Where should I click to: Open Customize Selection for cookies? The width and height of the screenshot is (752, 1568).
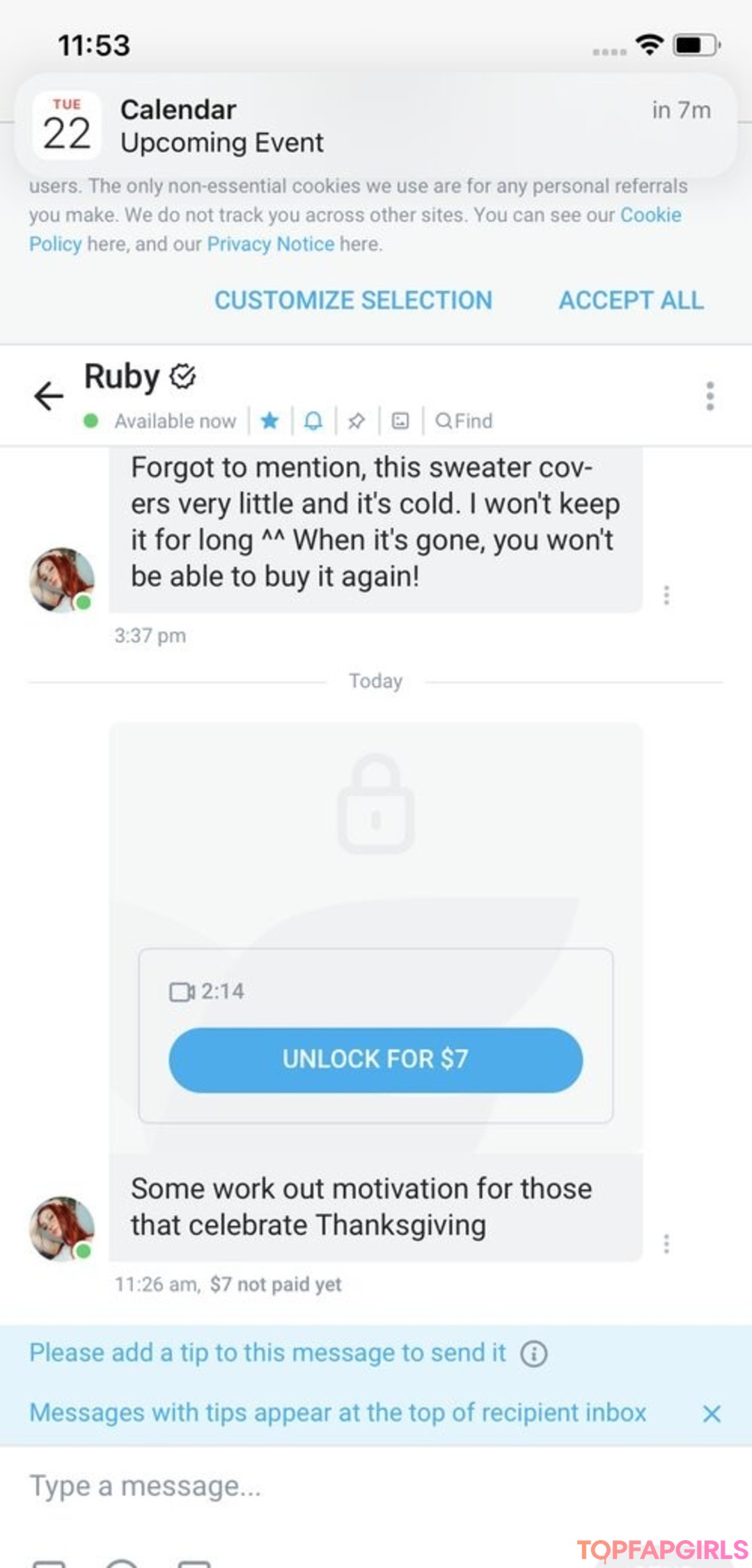353,300
